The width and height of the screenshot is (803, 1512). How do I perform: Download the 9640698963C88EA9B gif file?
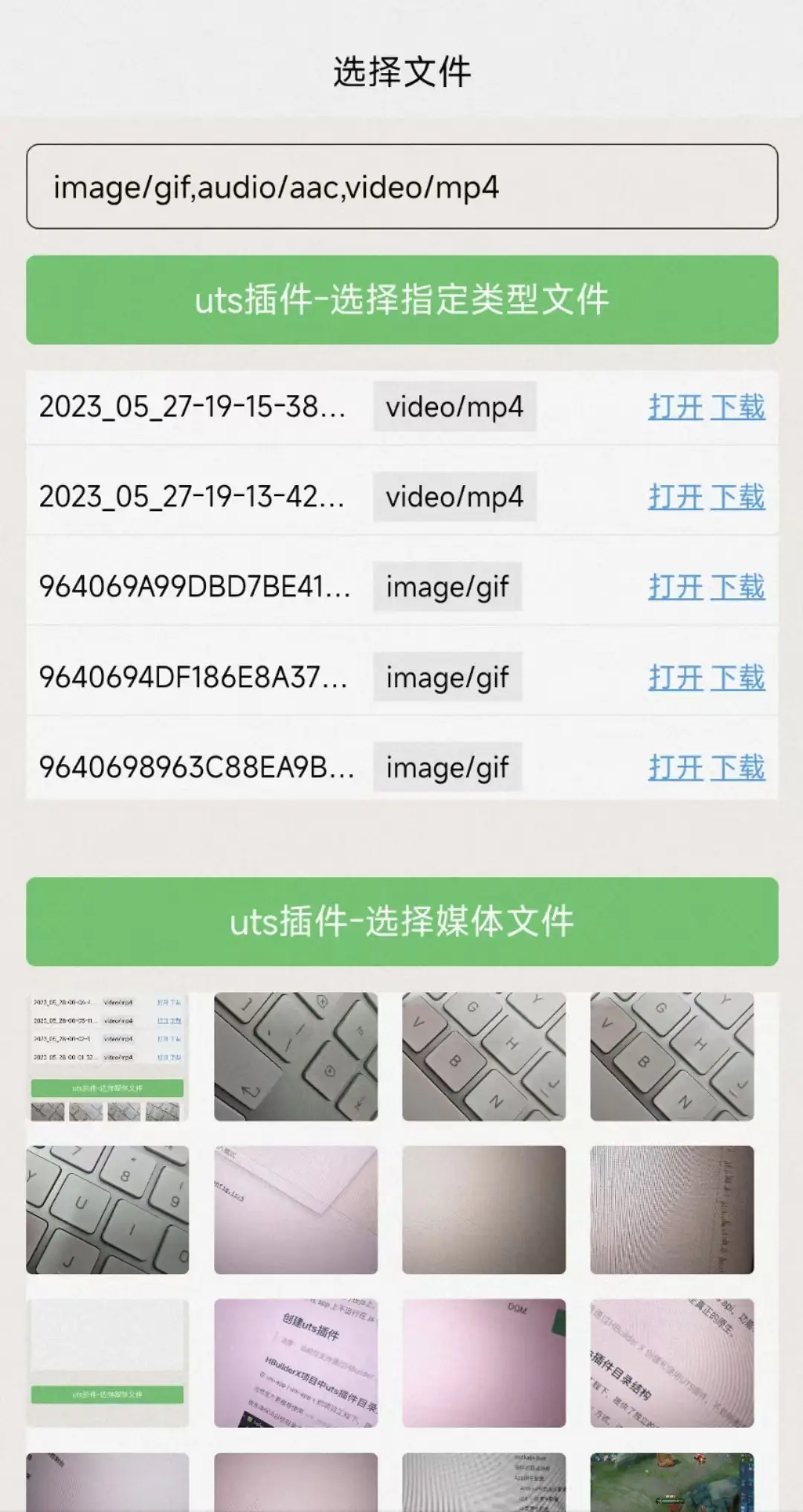click(738, 768)
